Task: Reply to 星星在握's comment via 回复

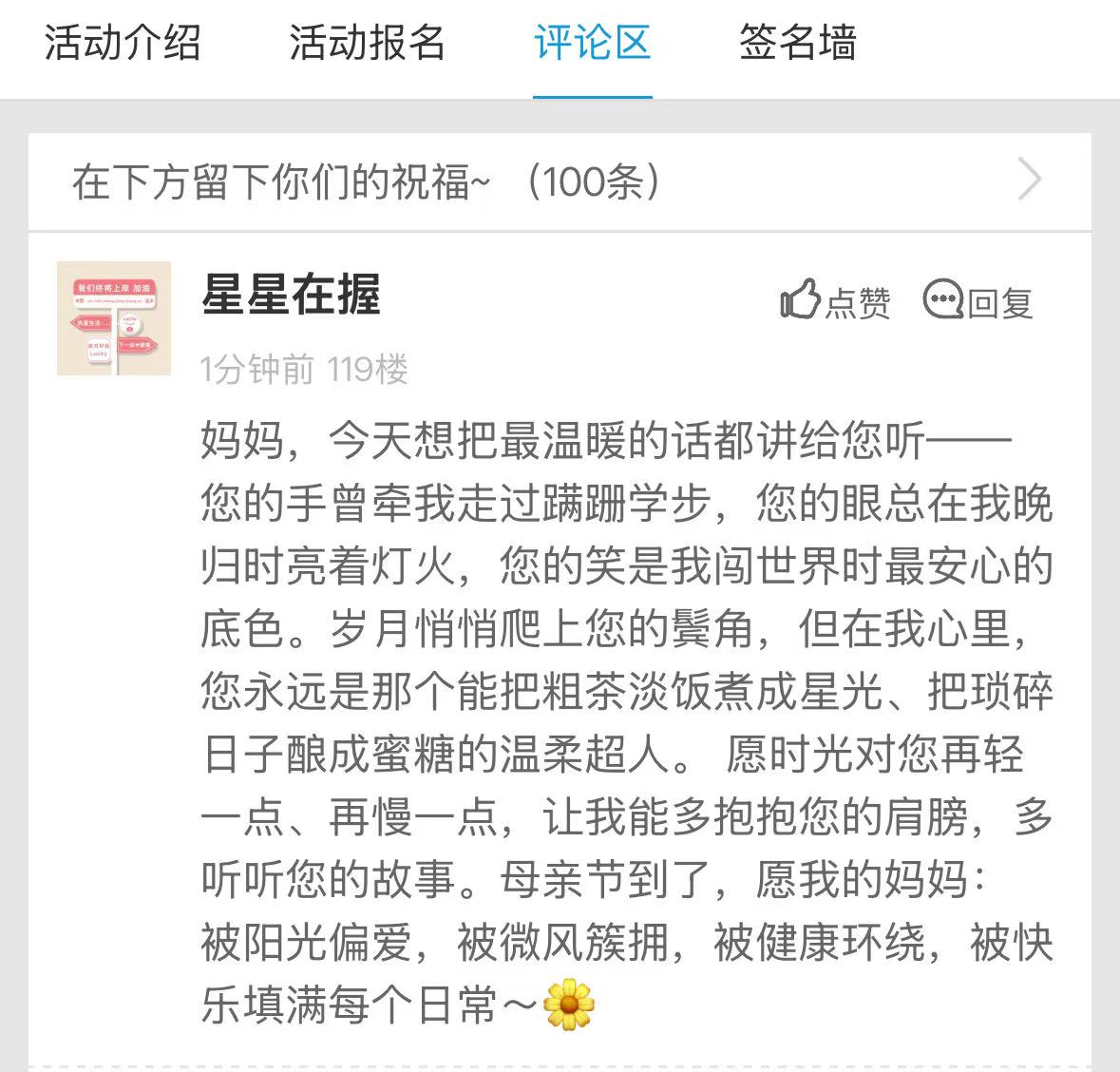Action: (x=978, y=301)
